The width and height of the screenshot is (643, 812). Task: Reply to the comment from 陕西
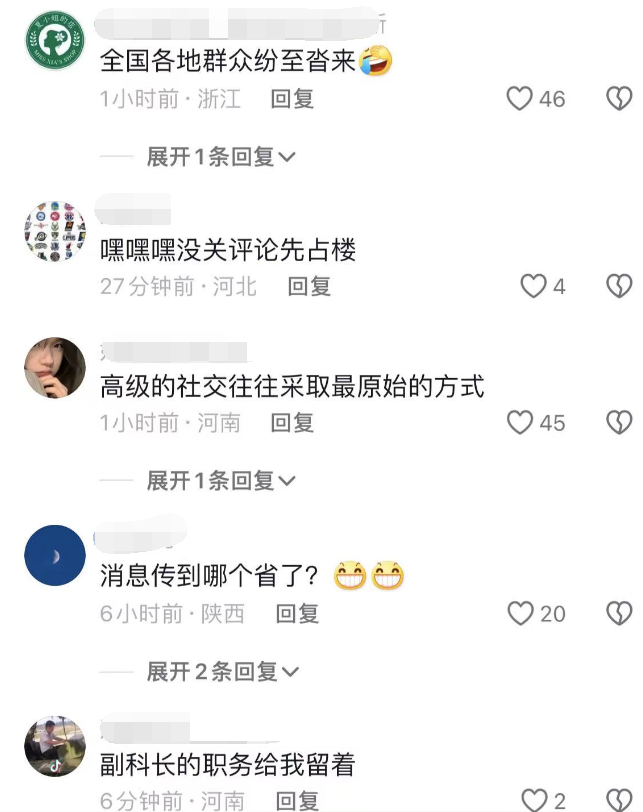[x=297, y=614]
